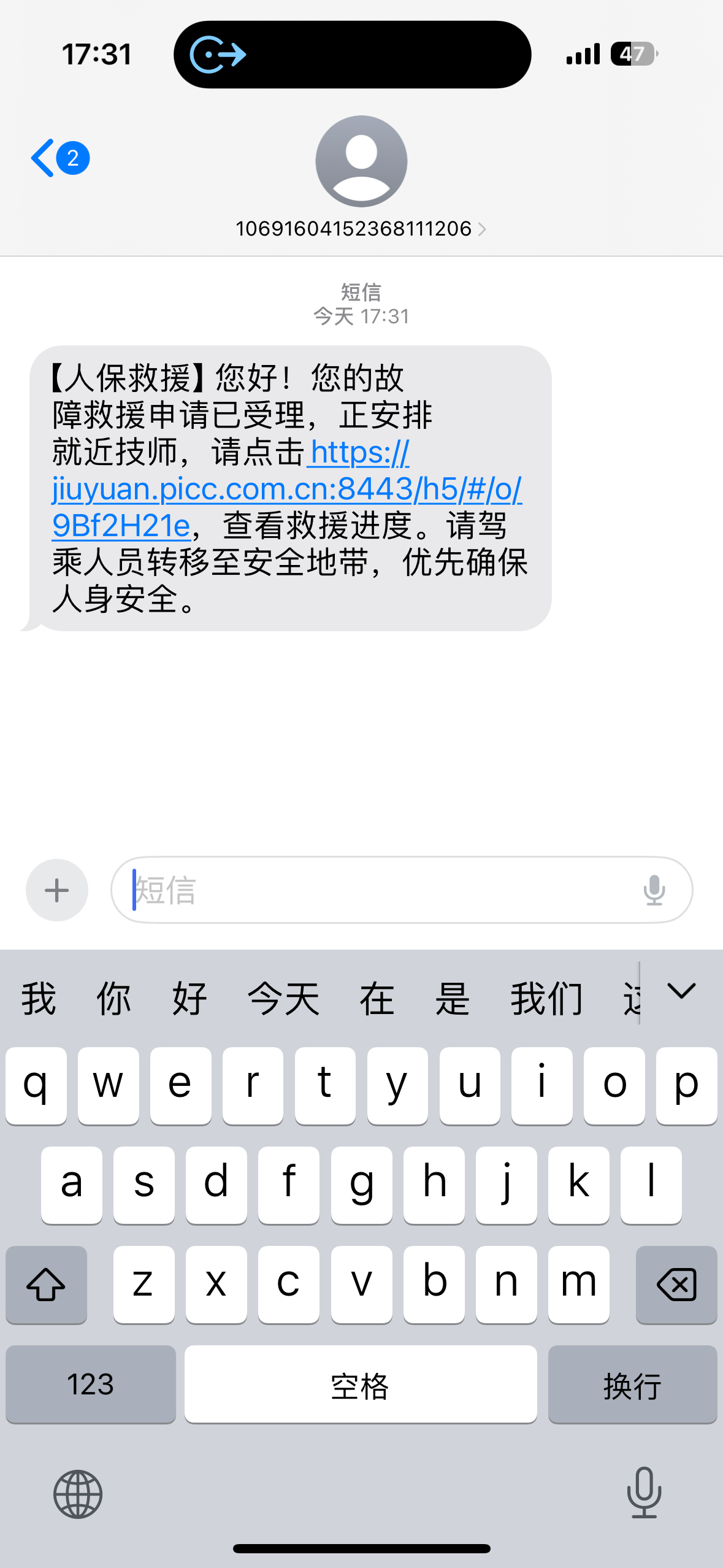
Task: Open contact details via chevron beside the number
Action: click(x=484, y=229)
